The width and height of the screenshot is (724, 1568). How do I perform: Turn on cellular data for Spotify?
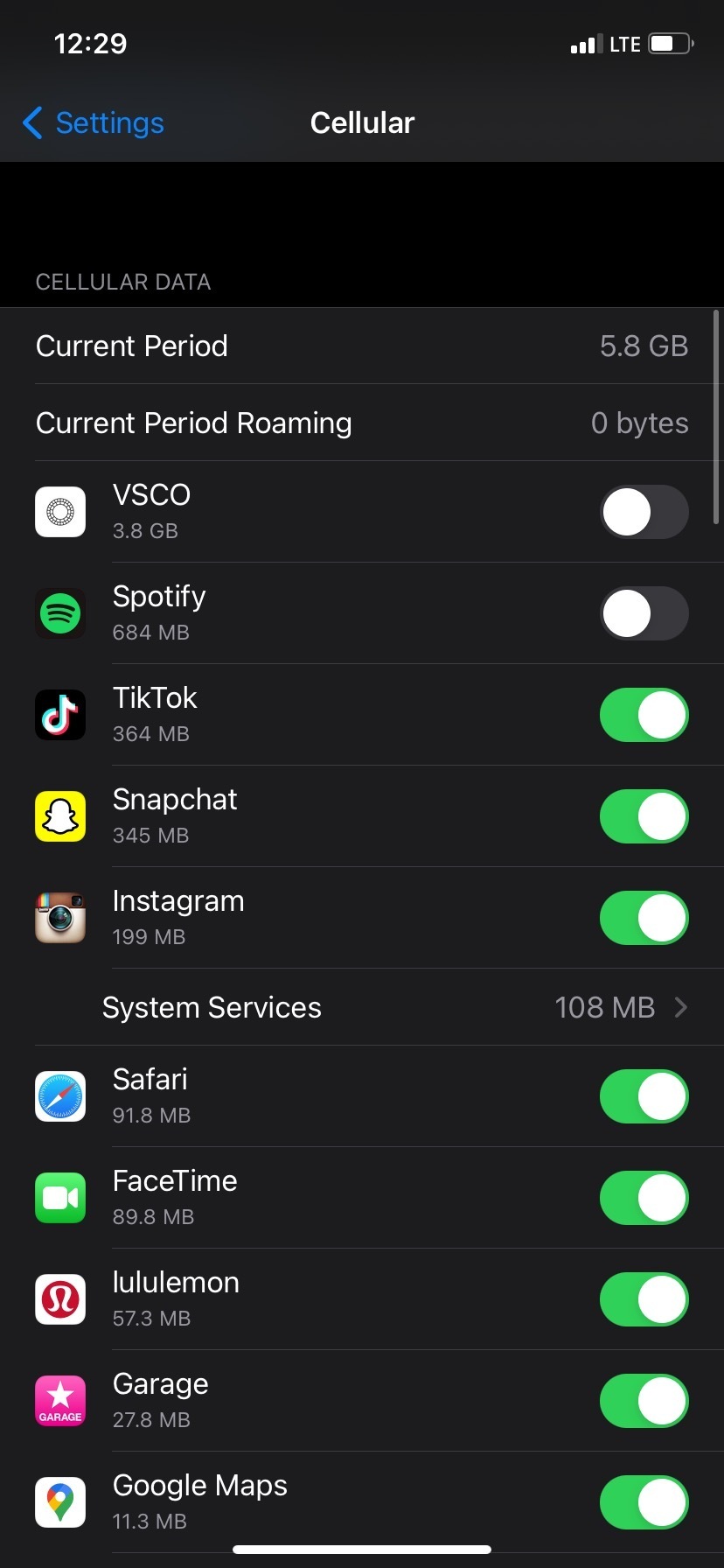click(x=644, y=613)
